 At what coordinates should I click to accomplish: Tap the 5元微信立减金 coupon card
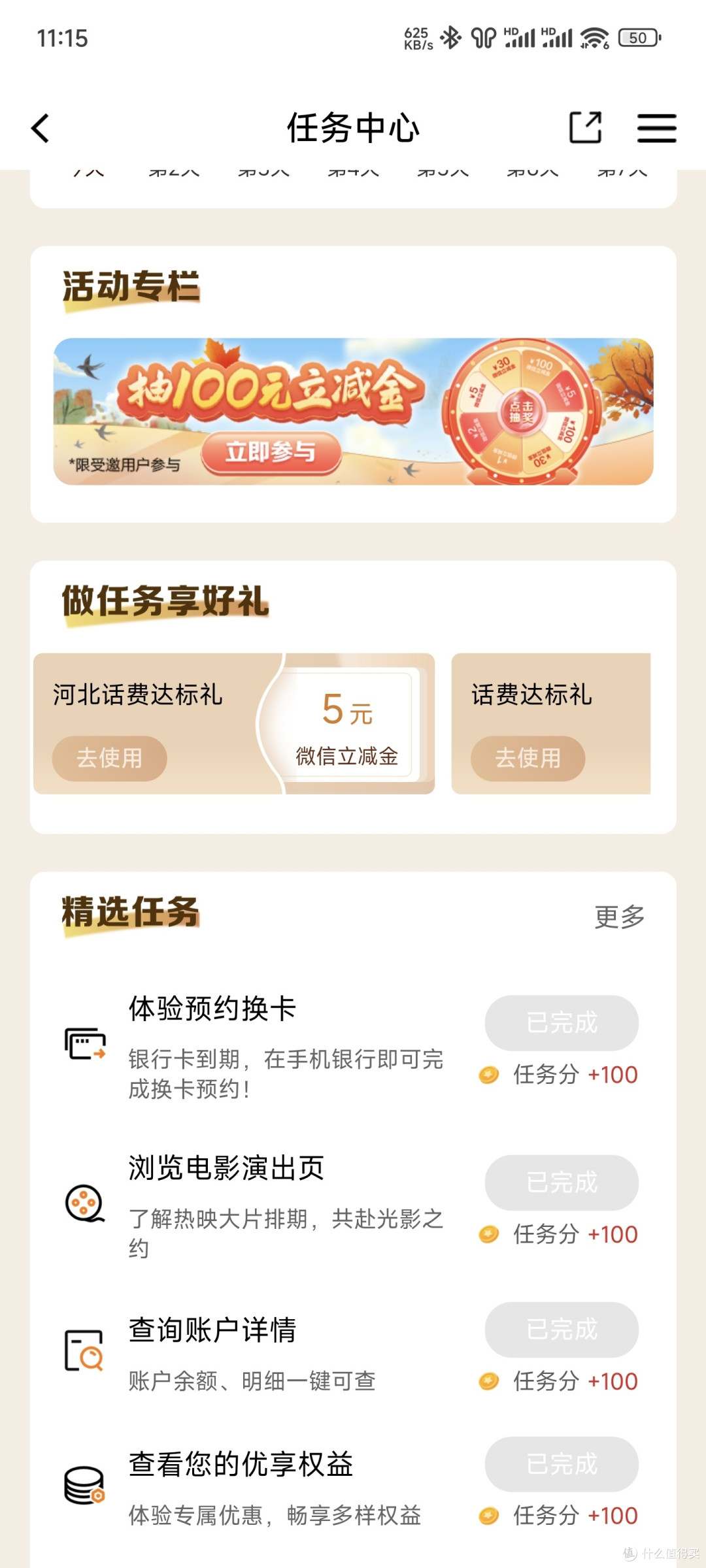[347, 722]
